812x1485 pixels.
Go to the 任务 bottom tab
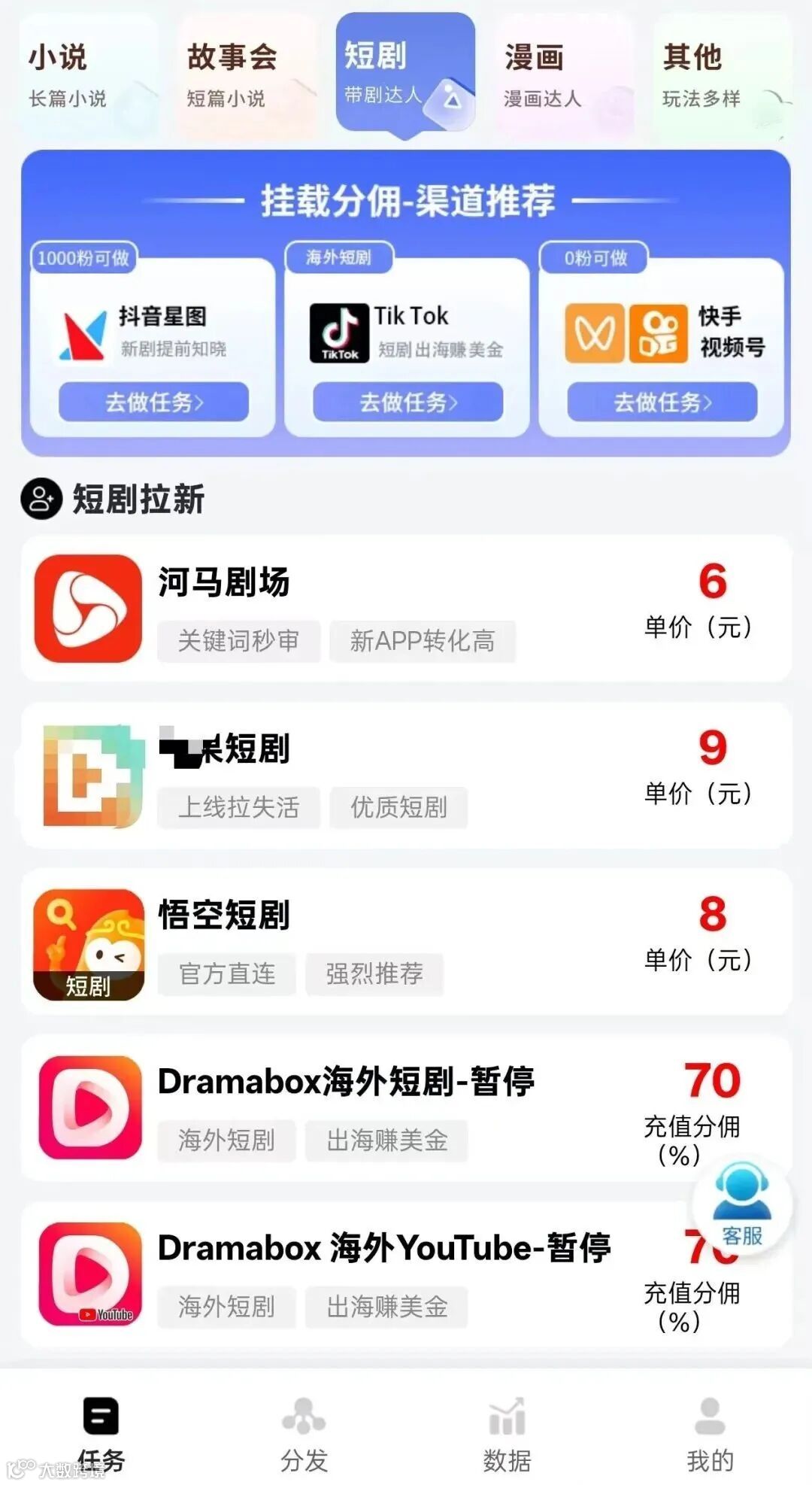(101, 1433)
